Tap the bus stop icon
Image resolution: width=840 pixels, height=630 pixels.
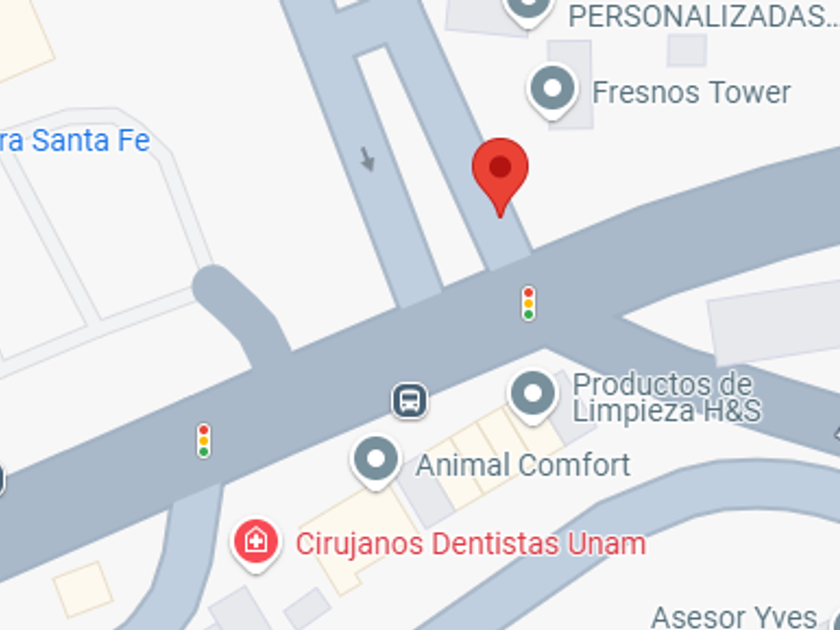[410, 400]
